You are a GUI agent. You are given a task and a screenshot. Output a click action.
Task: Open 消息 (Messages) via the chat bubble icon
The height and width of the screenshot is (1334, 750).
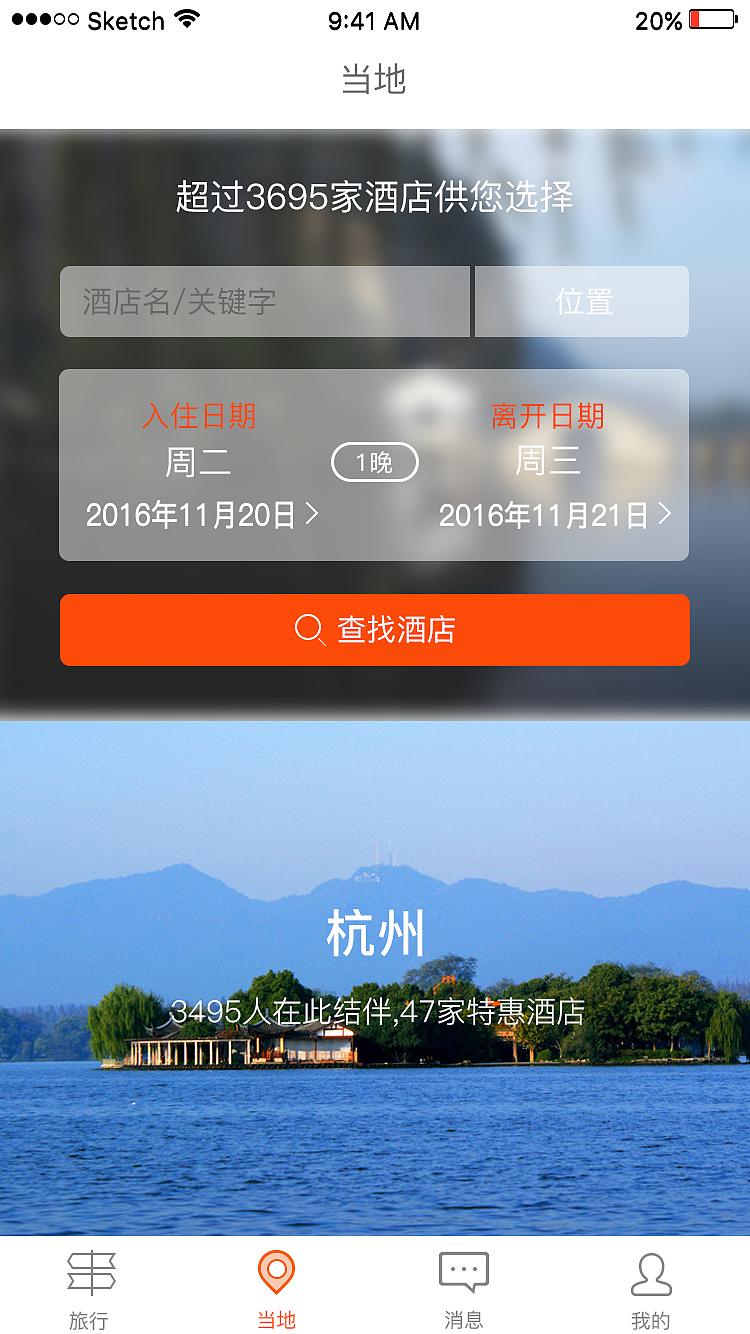(x=463, y=1271)
